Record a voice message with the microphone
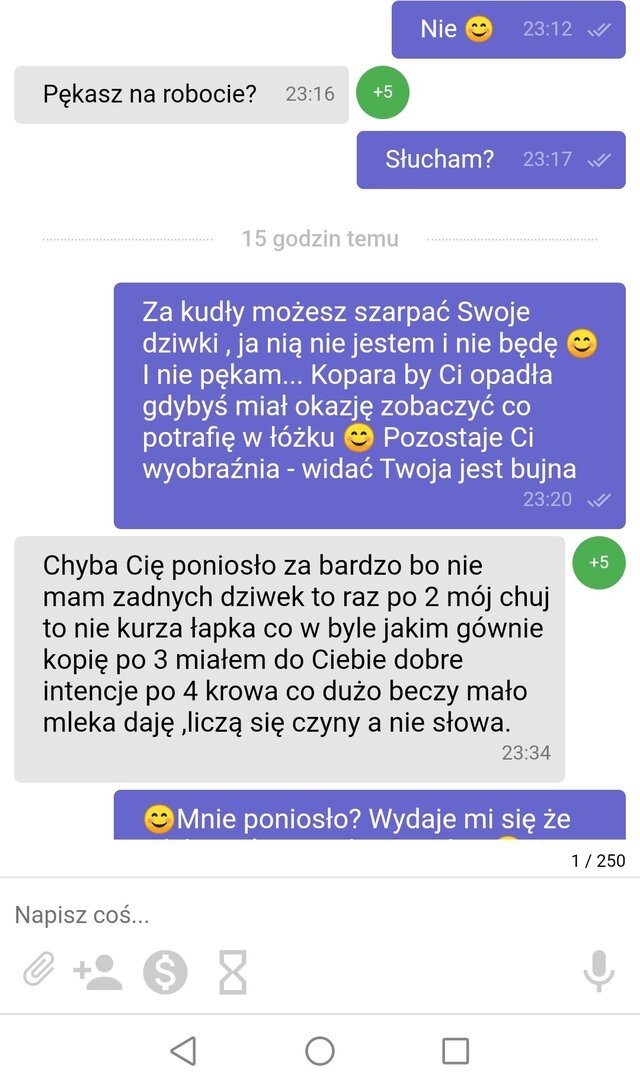640x1089 pixels. 598,970
